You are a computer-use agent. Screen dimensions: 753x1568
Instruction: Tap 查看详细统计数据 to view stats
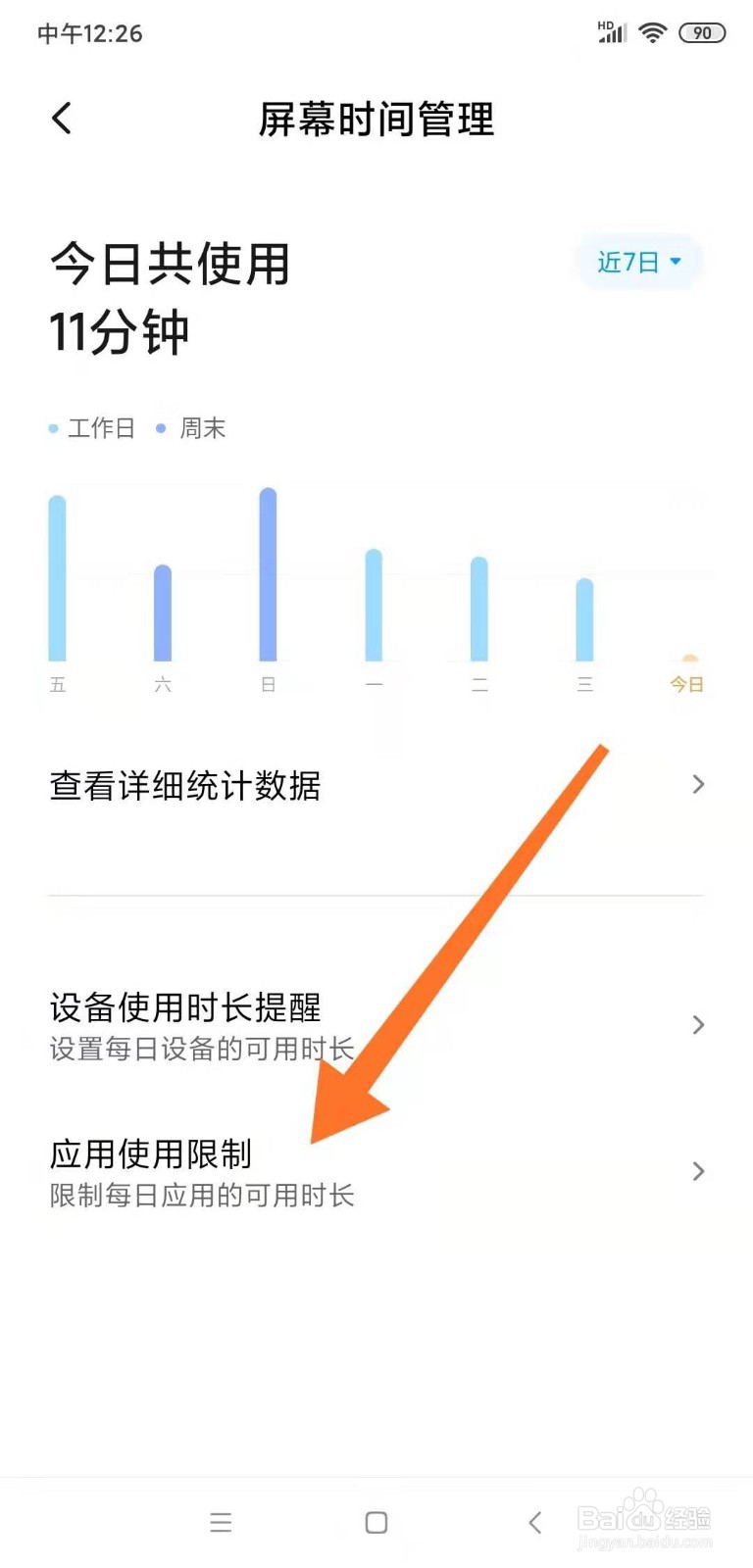pyautogui.click(x=185, y=784)
